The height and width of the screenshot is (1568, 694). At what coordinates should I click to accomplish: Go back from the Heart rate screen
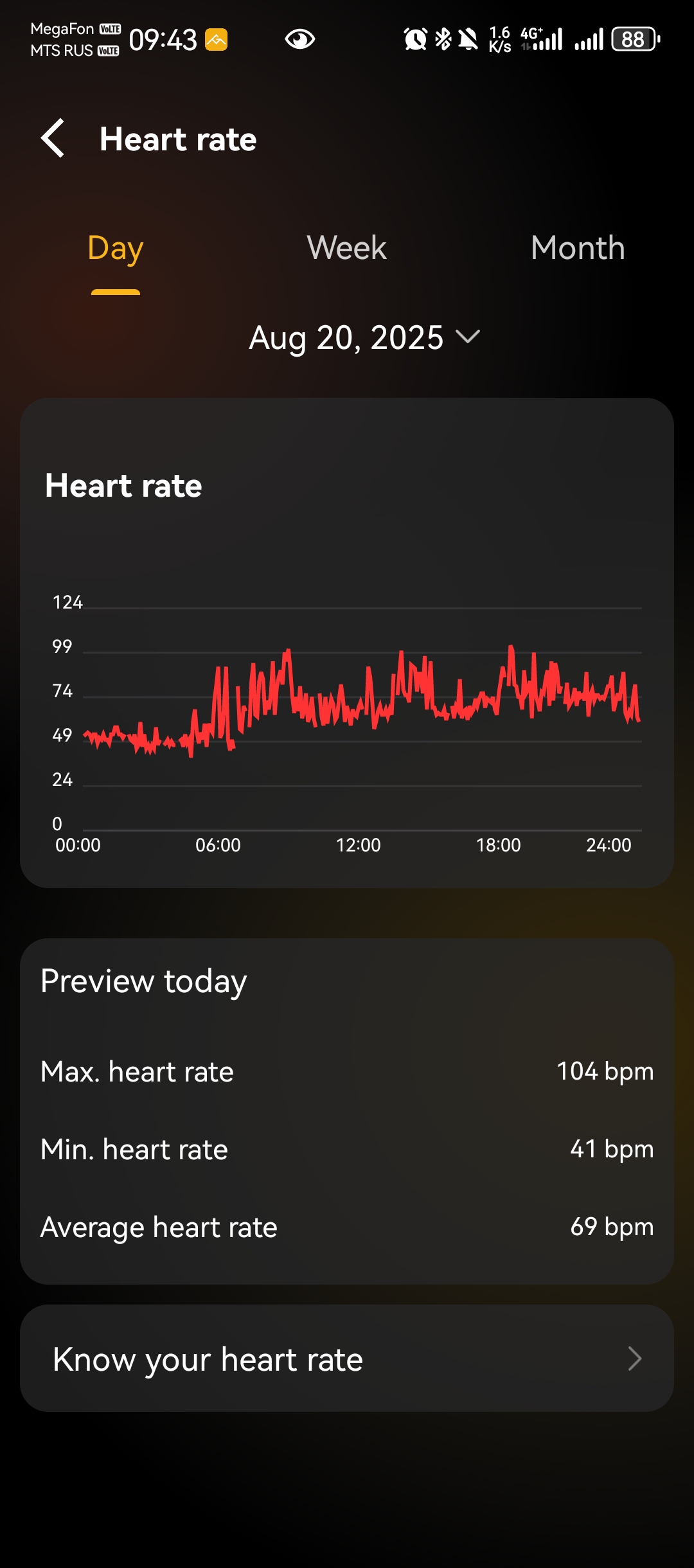[x=53, y=138]
